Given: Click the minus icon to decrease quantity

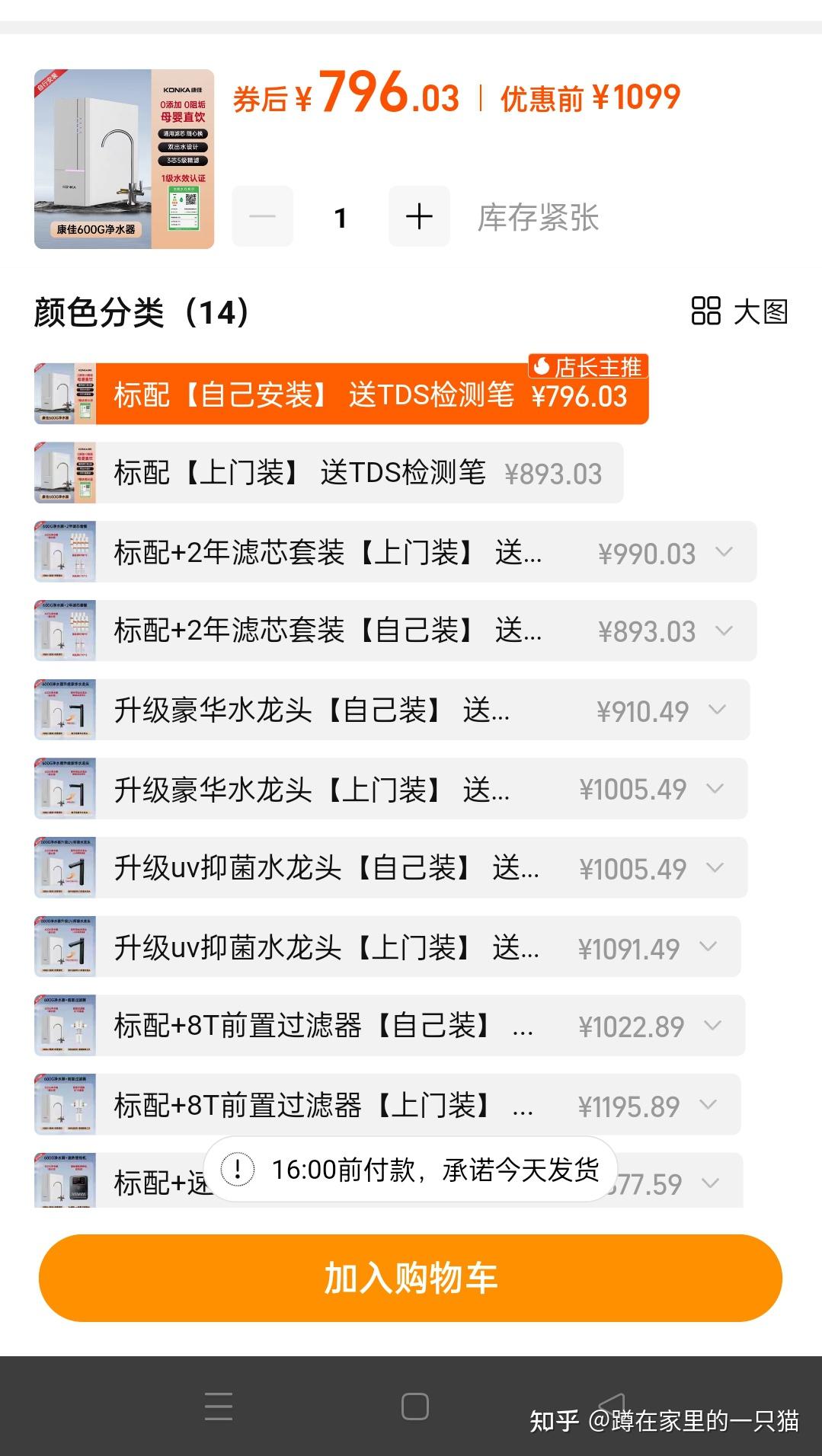Looking at the screenshot, I should pyautogui.click(x=261, y=217).
